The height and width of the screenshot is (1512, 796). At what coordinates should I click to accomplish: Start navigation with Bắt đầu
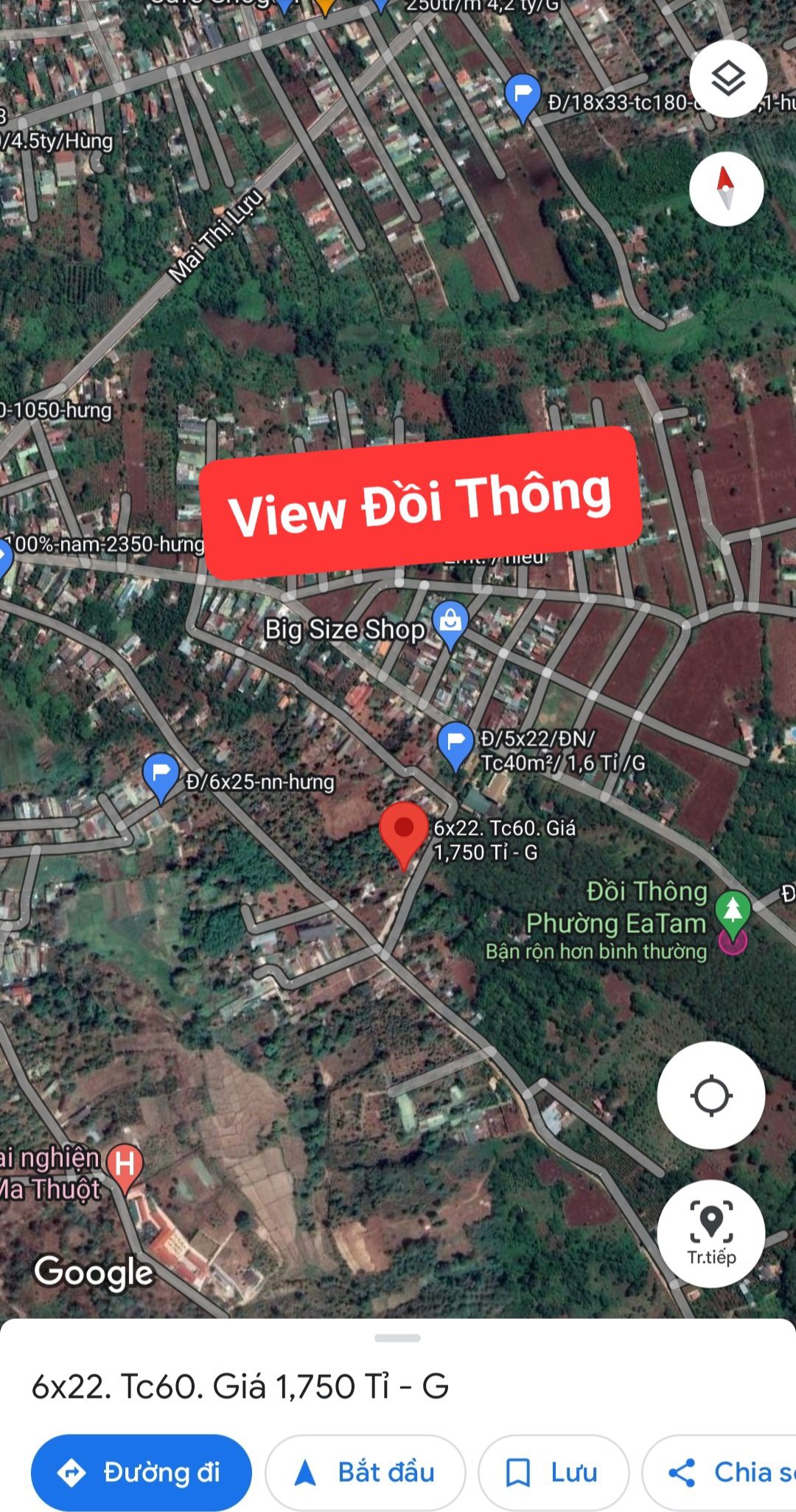365,1472
